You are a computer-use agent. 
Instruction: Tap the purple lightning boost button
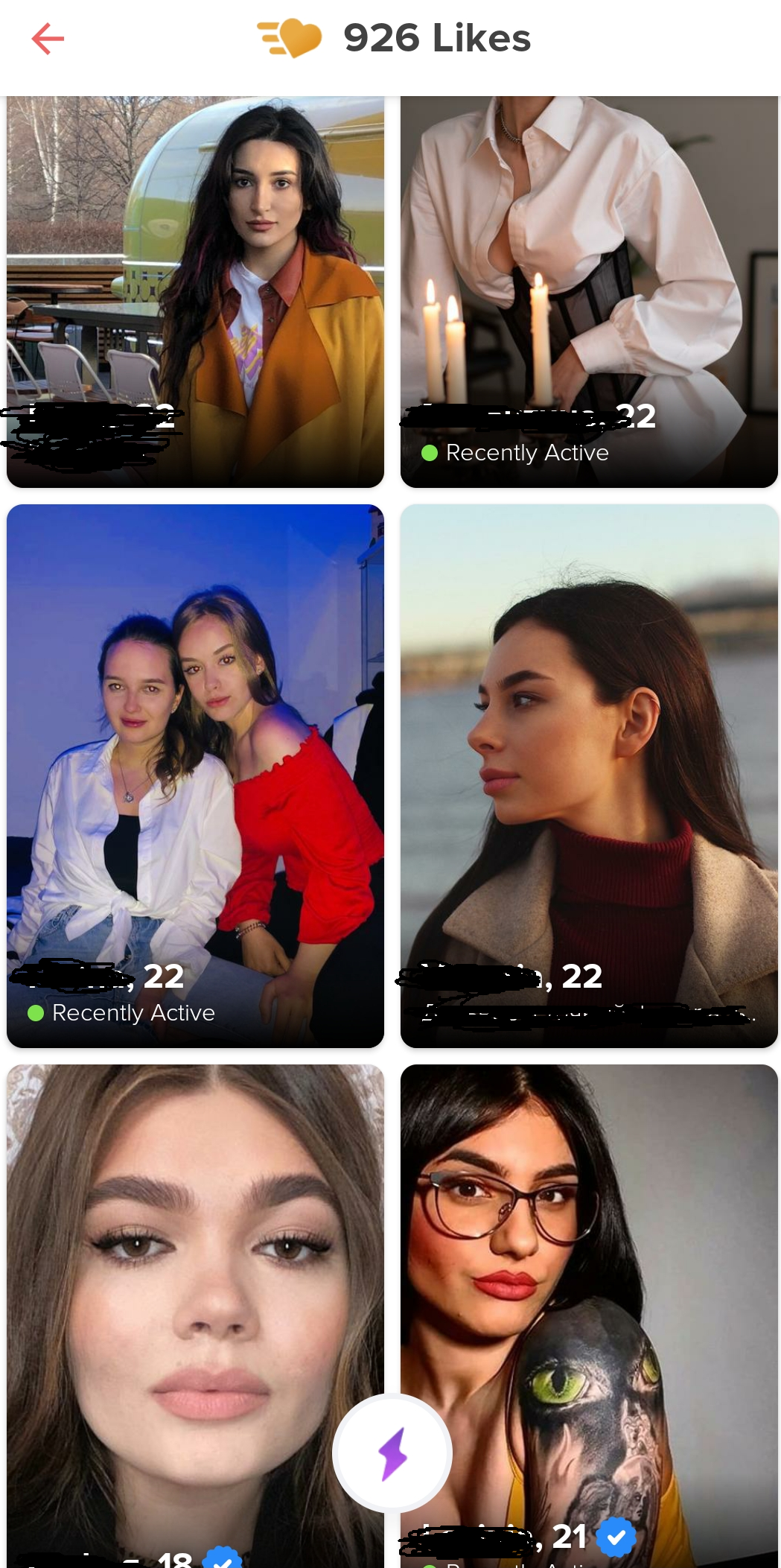[392, 1453]
